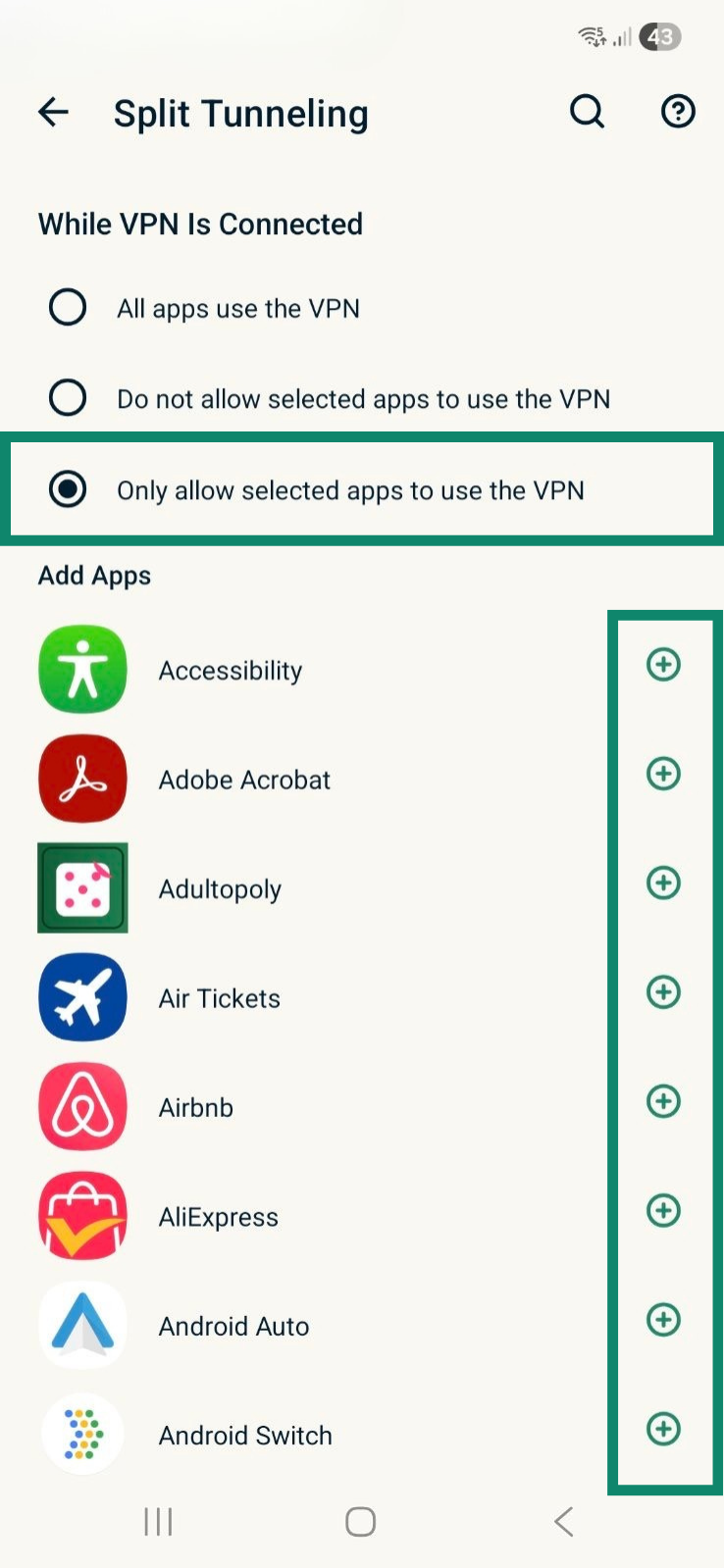The image size is (724, 1568).
Task: Choose Do not allow selected apps option
Action: [x=68, y=398]
